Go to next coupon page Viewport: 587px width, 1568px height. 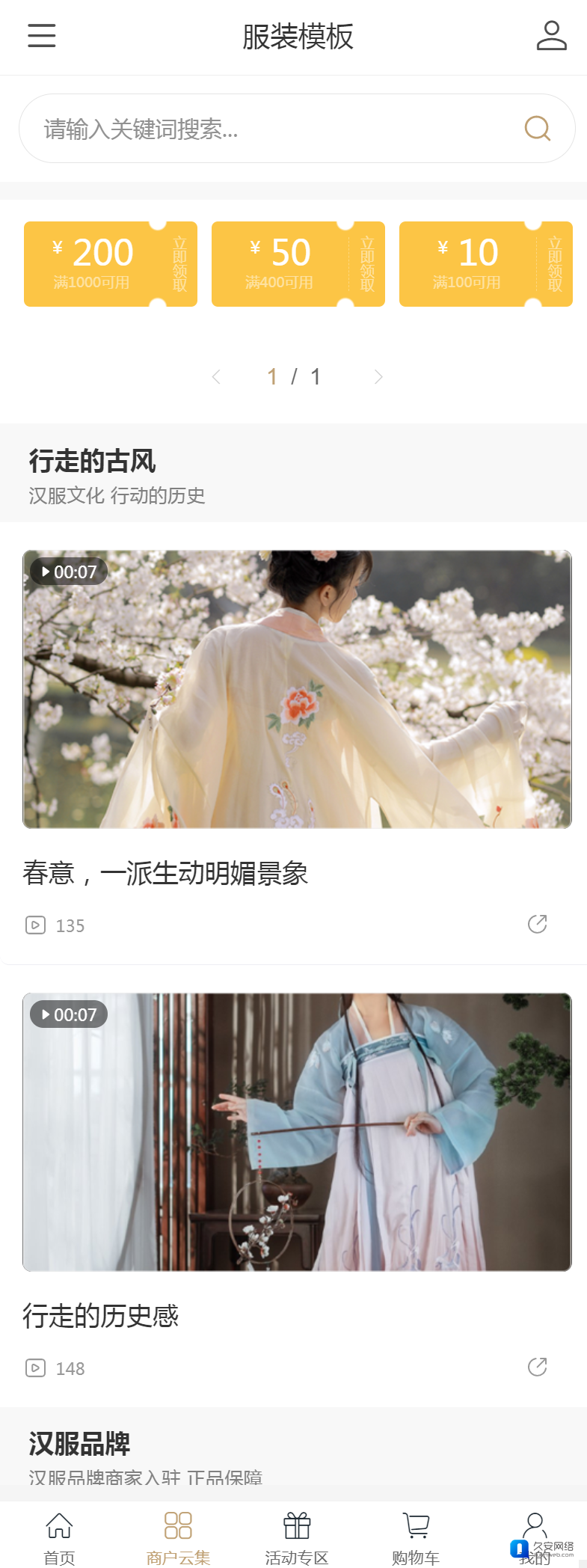378,377
